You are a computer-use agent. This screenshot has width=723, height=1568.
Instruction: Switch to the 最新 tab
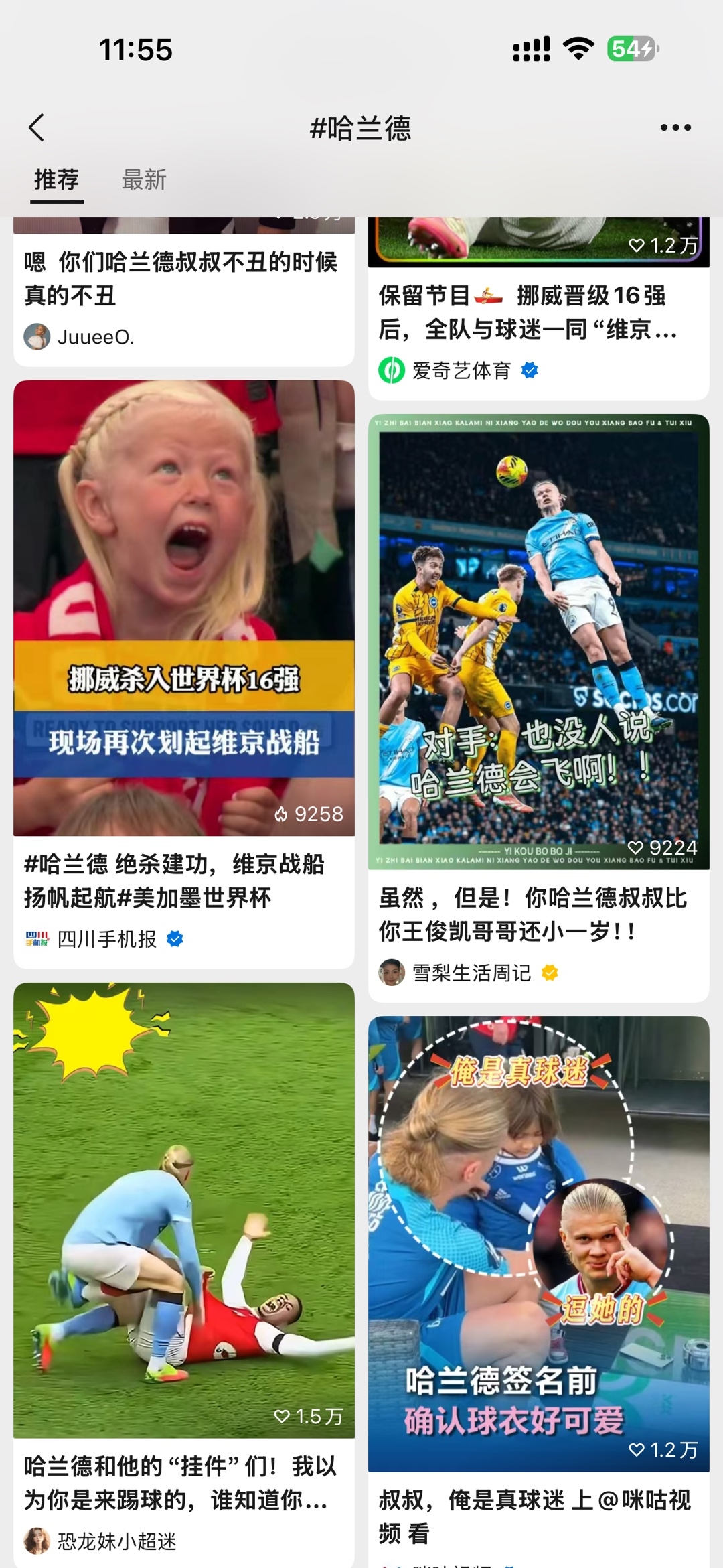144,180
